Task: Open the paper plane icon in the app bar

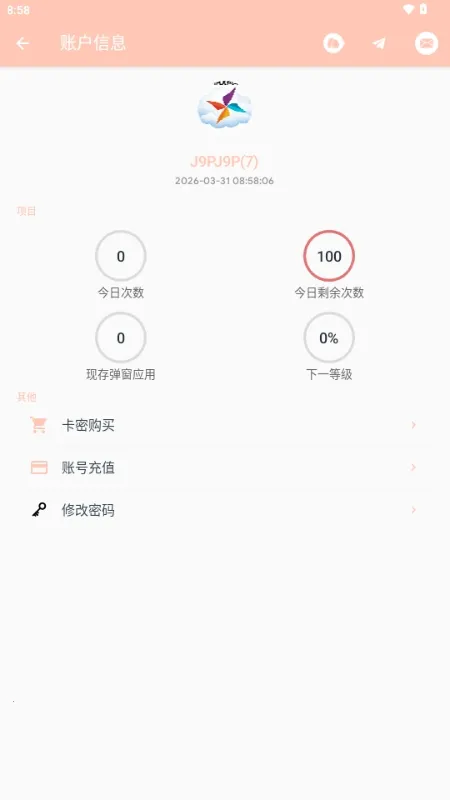Action: point(379,43)
